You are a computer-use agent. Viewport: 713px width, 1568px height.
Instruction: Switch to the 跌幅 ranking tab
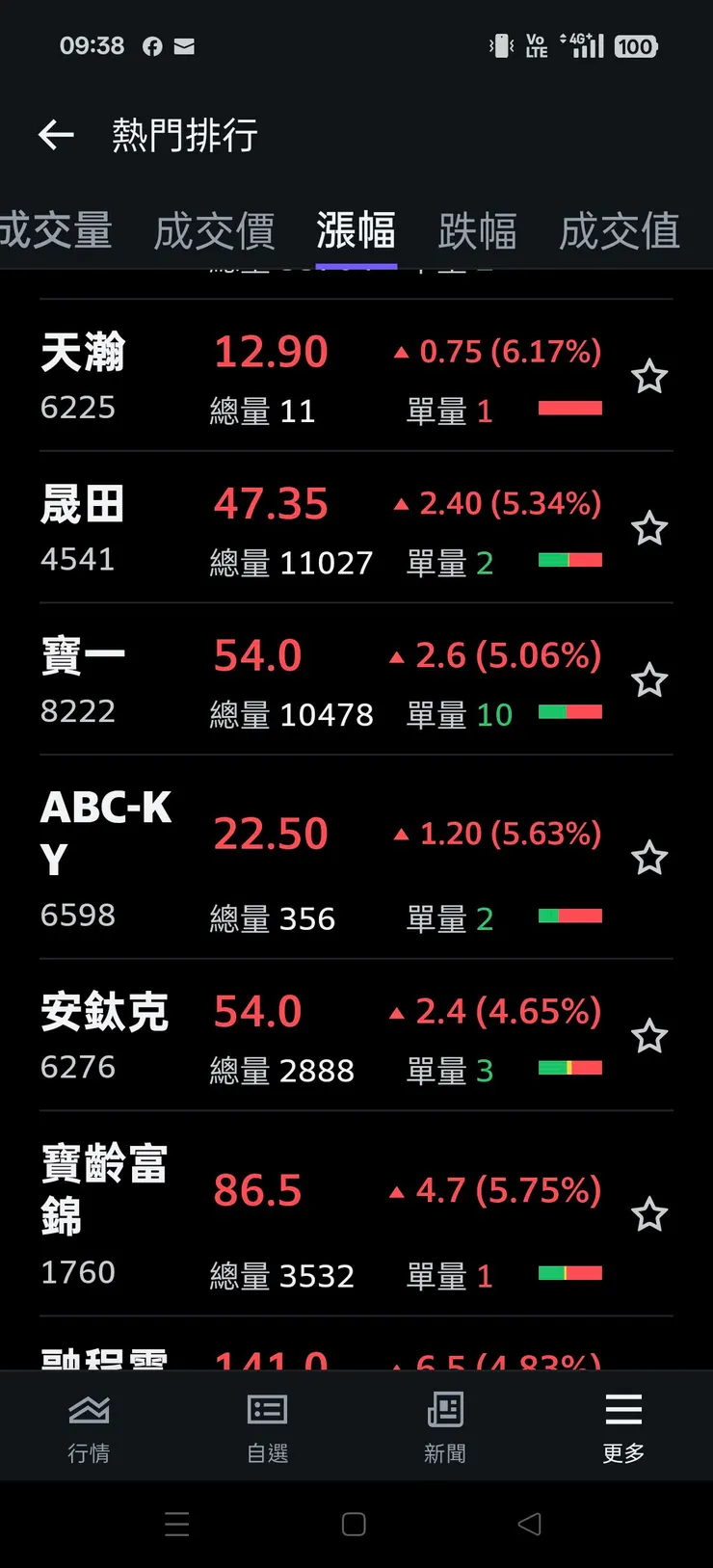click(478, 231)
